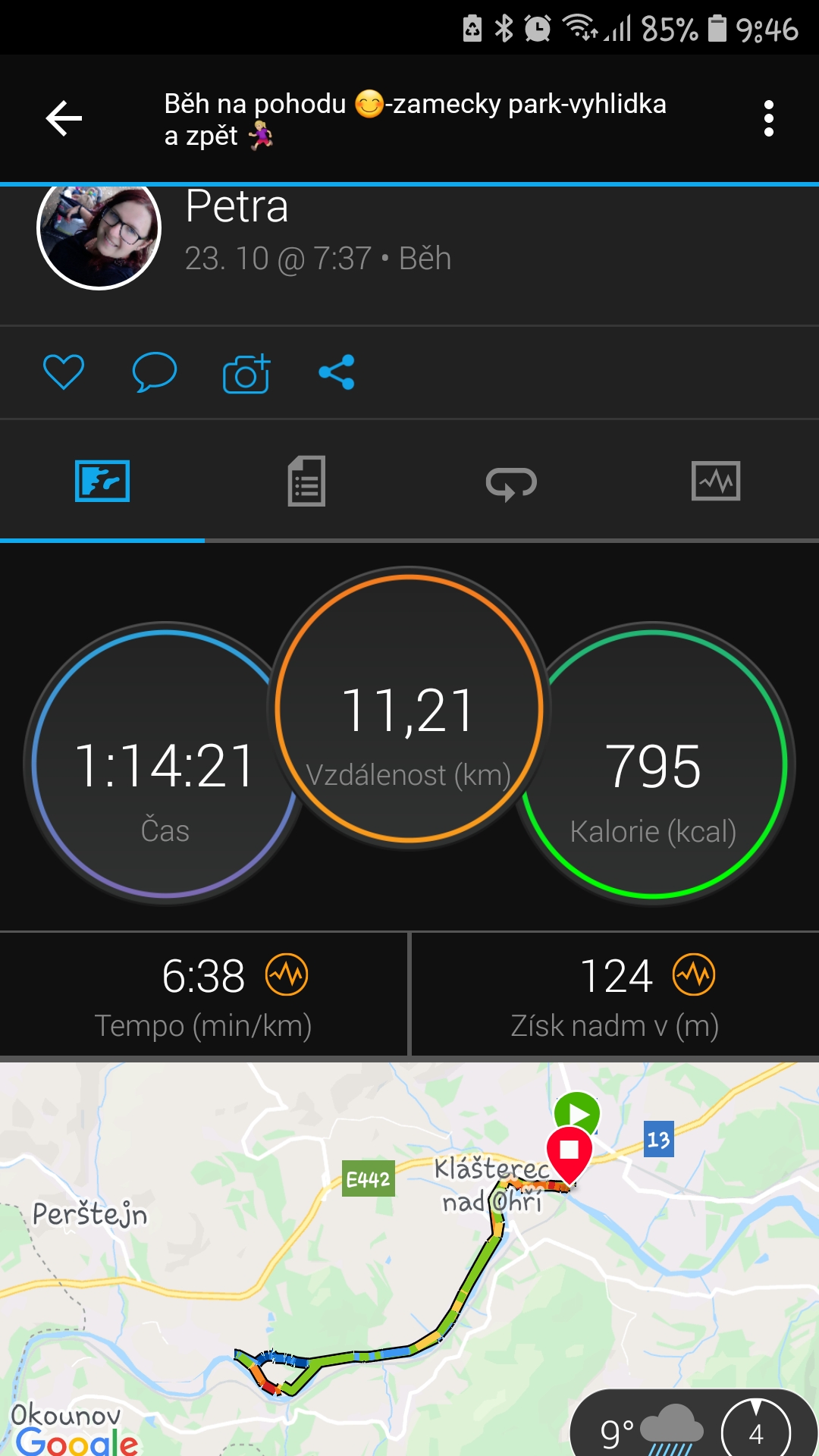Open the elevation gain chart icon
819x1456 pixels.
coord(694,974)
